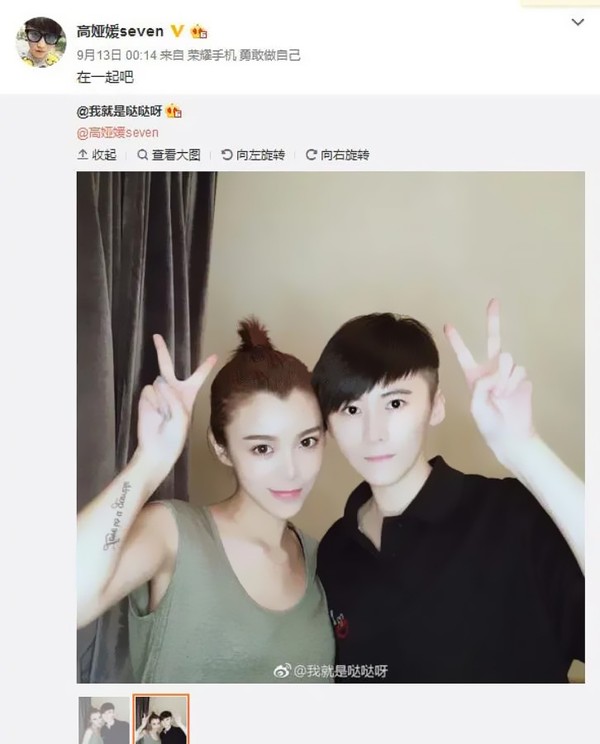600x744 pixels.
Task: Rotate the image left with 向左旋转
Action: point(253,155)
